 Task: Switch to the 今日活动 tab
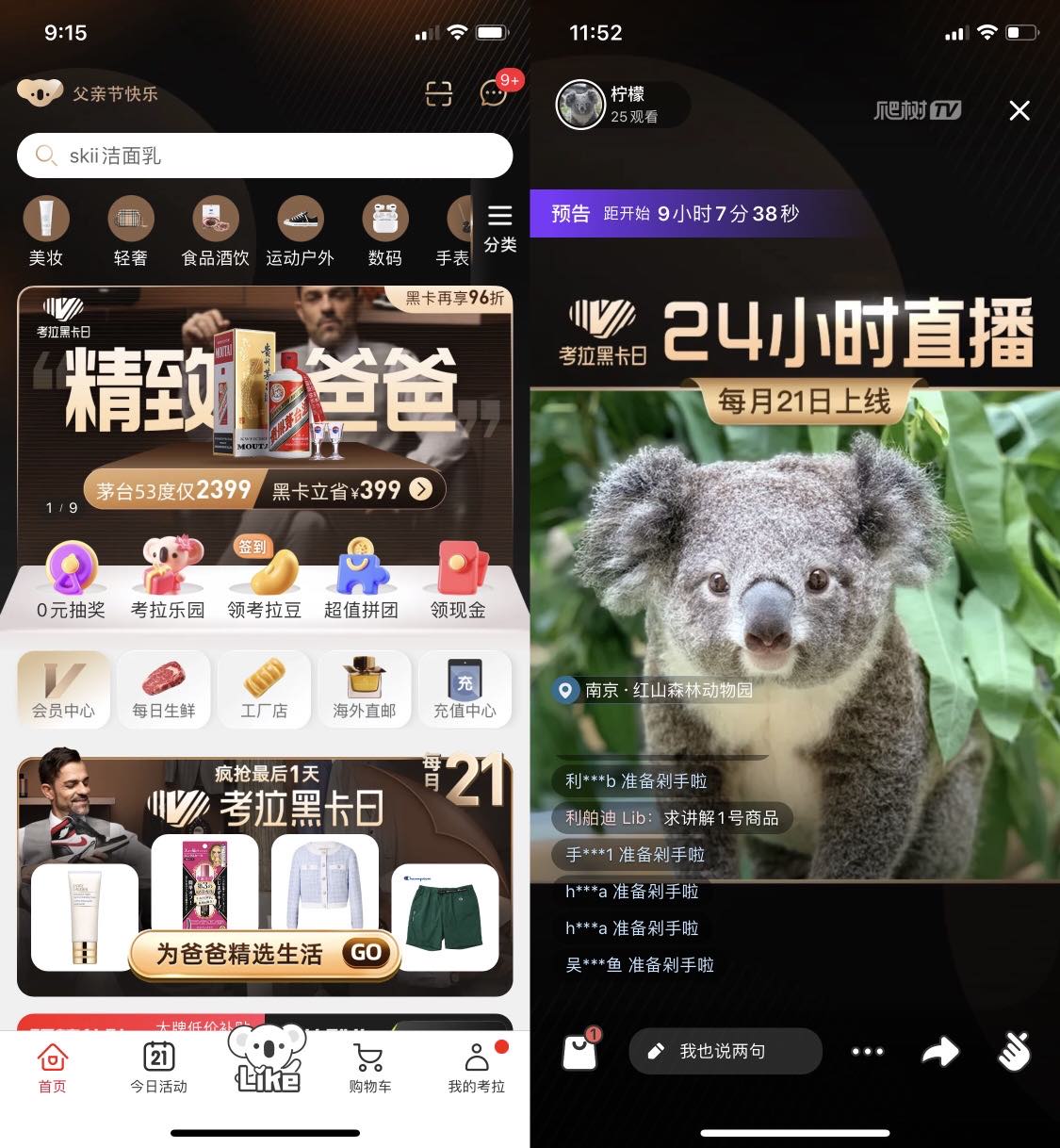click(x=158, y=1067)
